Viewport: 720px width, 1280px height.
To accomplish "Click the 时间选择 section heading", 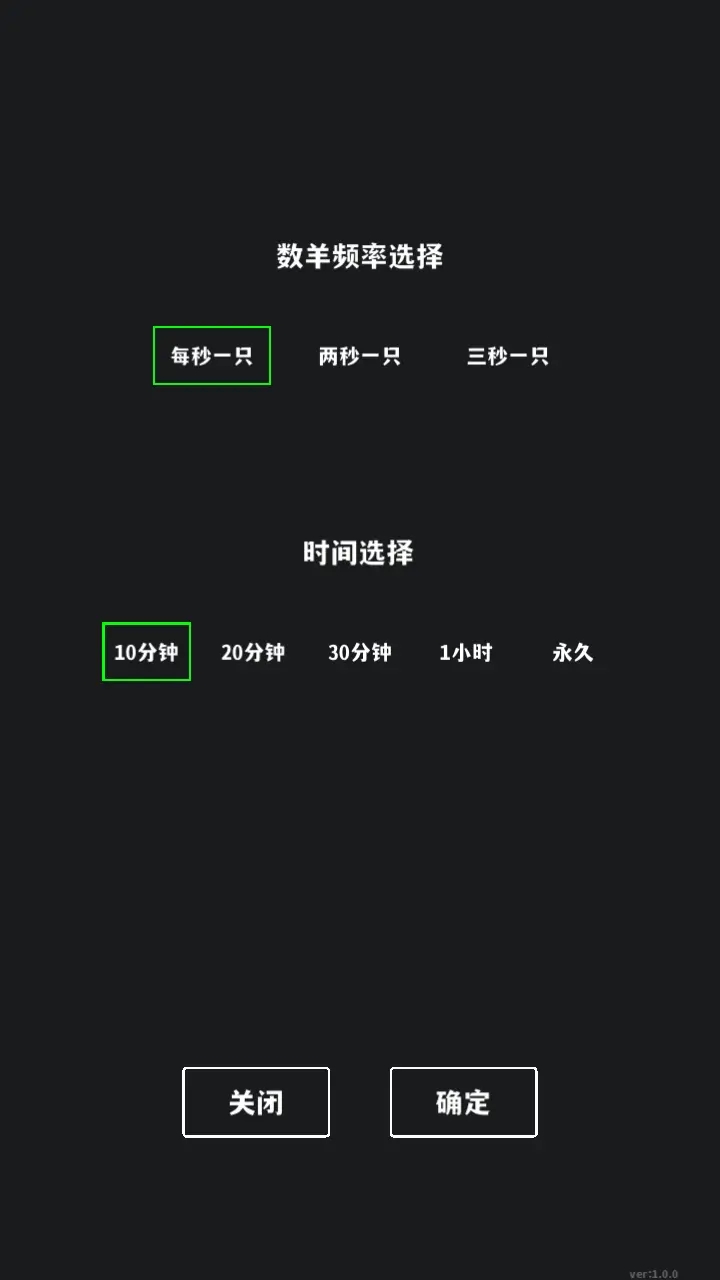I will [x=359, y=553].
